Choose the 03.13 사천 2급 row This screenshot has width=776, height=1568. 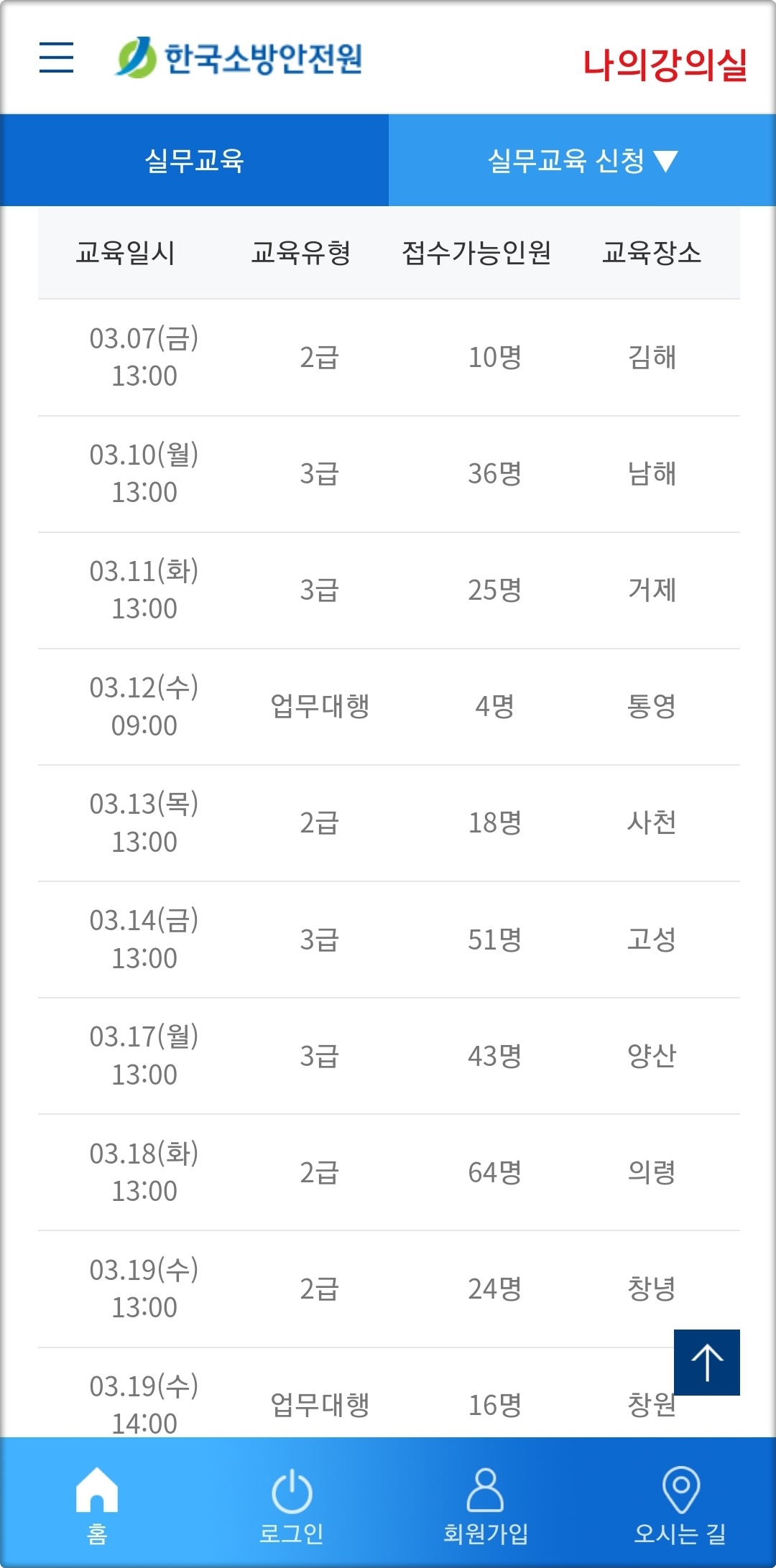pos(389,823)
